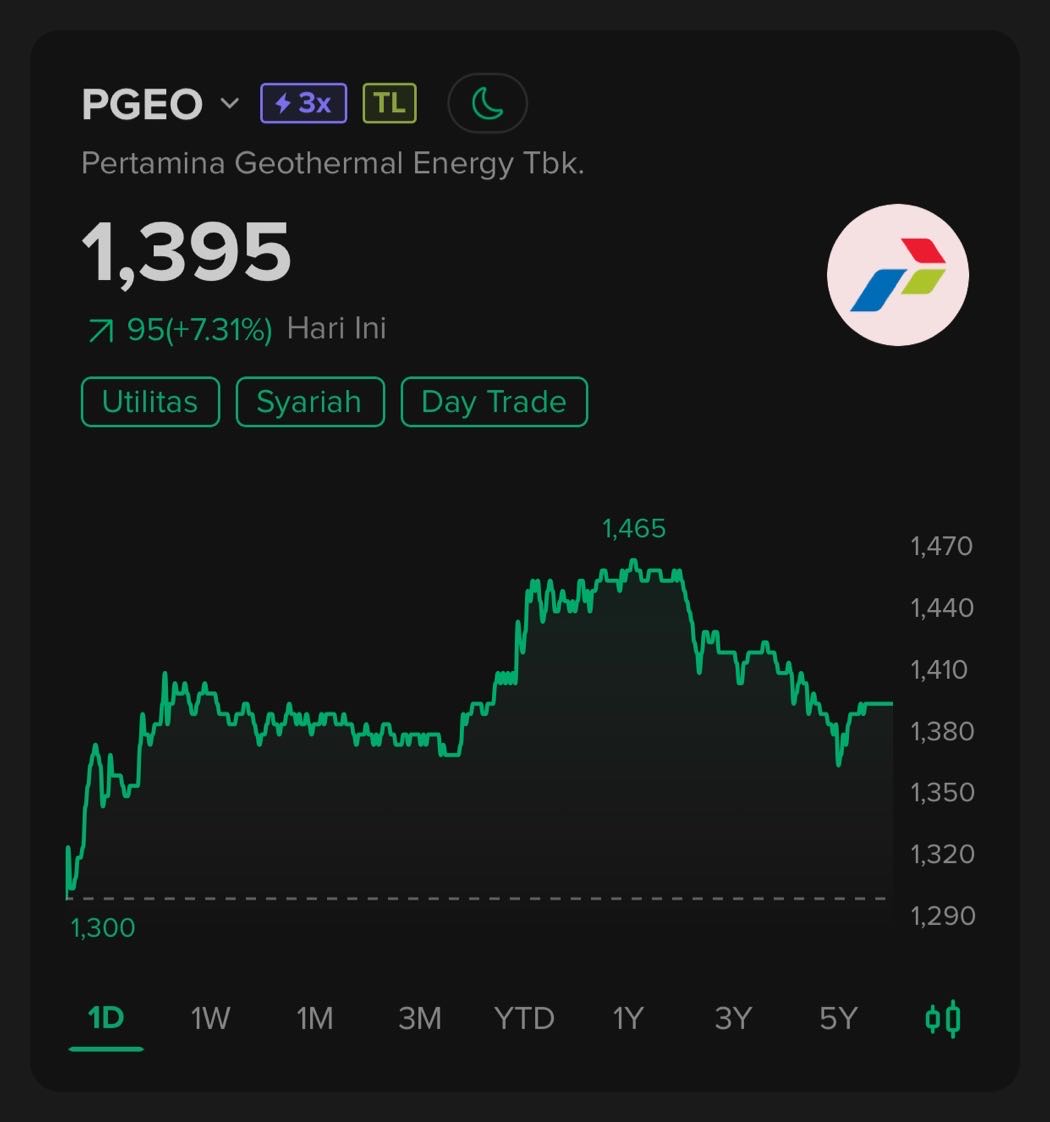Screen dimensions: 1050x1122
Task: Click the Utilitas sector button
Action: point(149,402)
